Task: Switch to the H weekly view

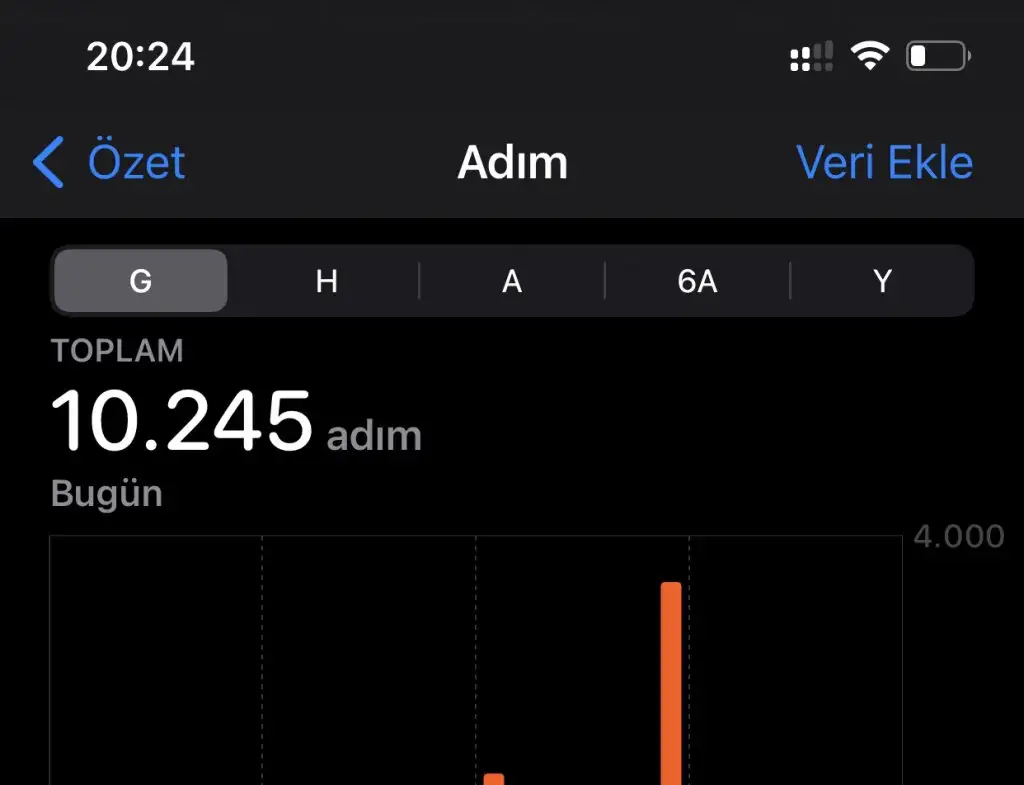Action: click(x=326, y=282)
